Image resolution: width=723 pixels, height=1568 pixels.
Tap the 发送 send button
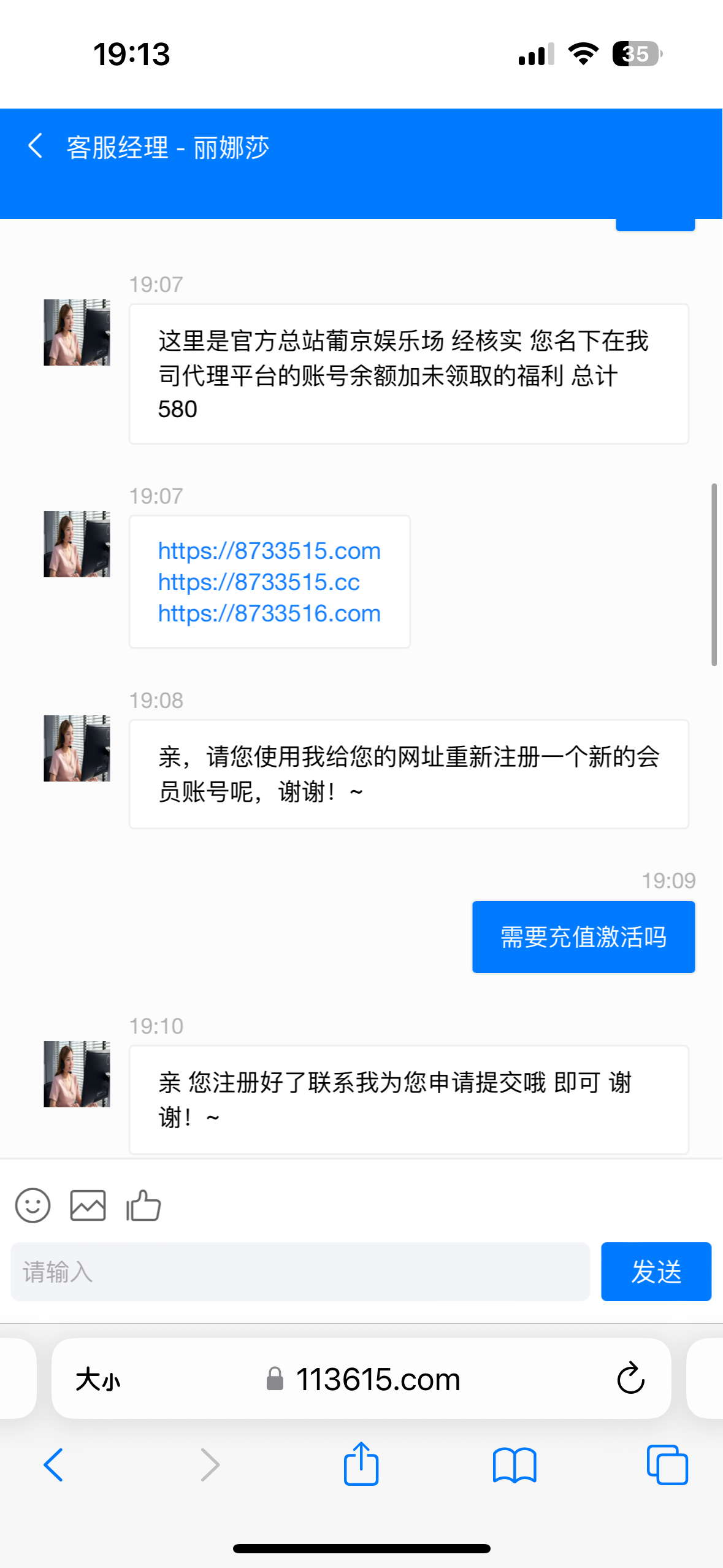pos(656,1272)
